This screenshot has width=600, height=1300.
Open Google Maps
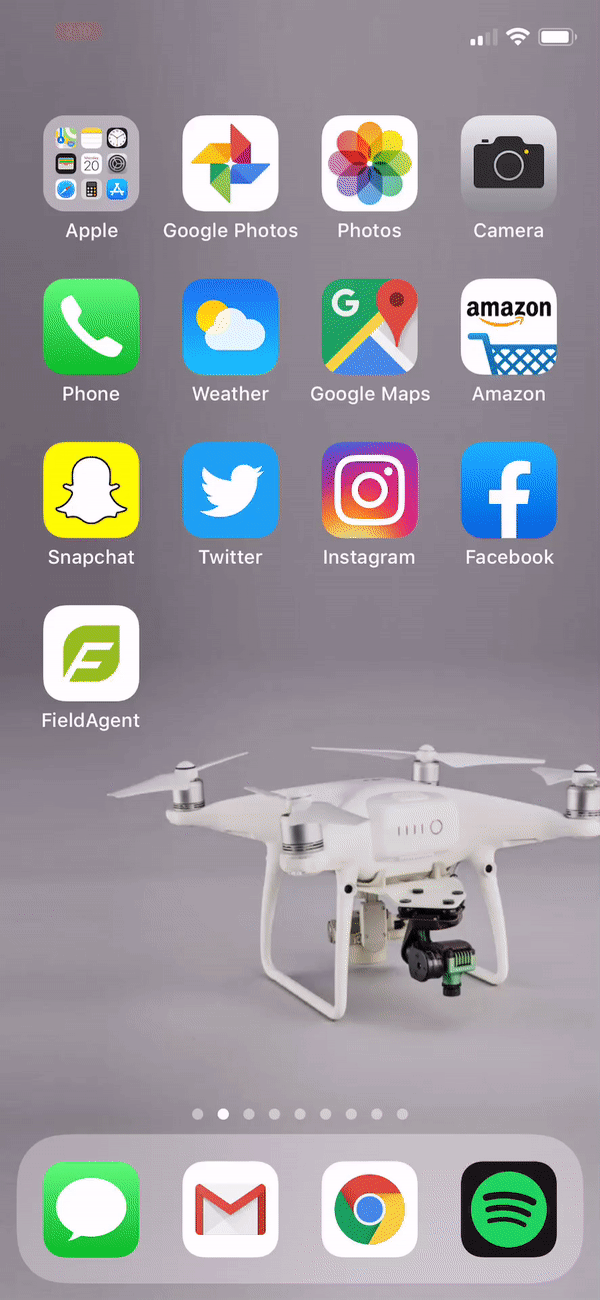(369, 327)
